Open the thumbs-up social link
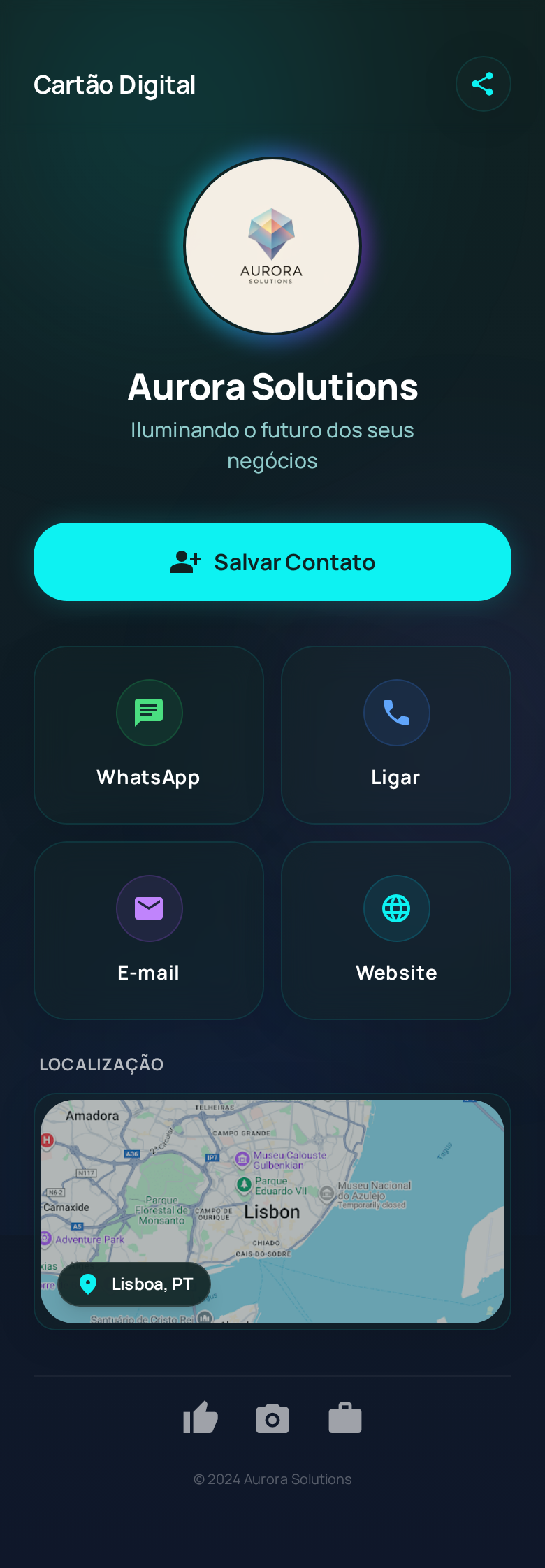Screen dimensions: 545x1568 tap(201, 1418)
